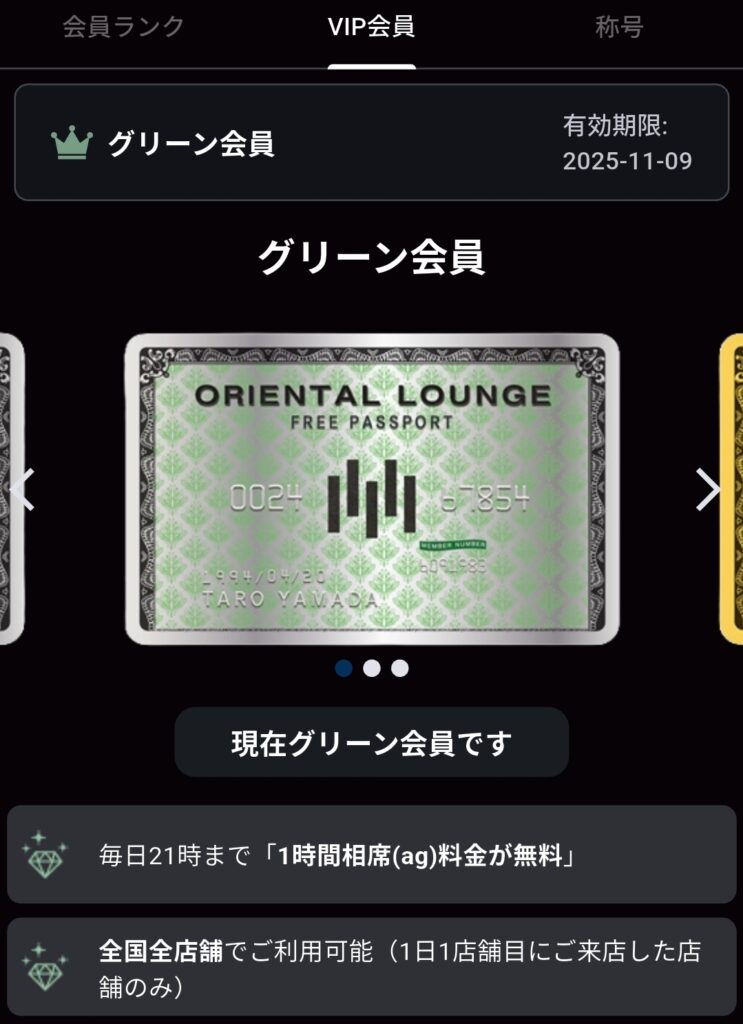Open the 称号 tab
743x1024 pixels.
pos(619,27)
